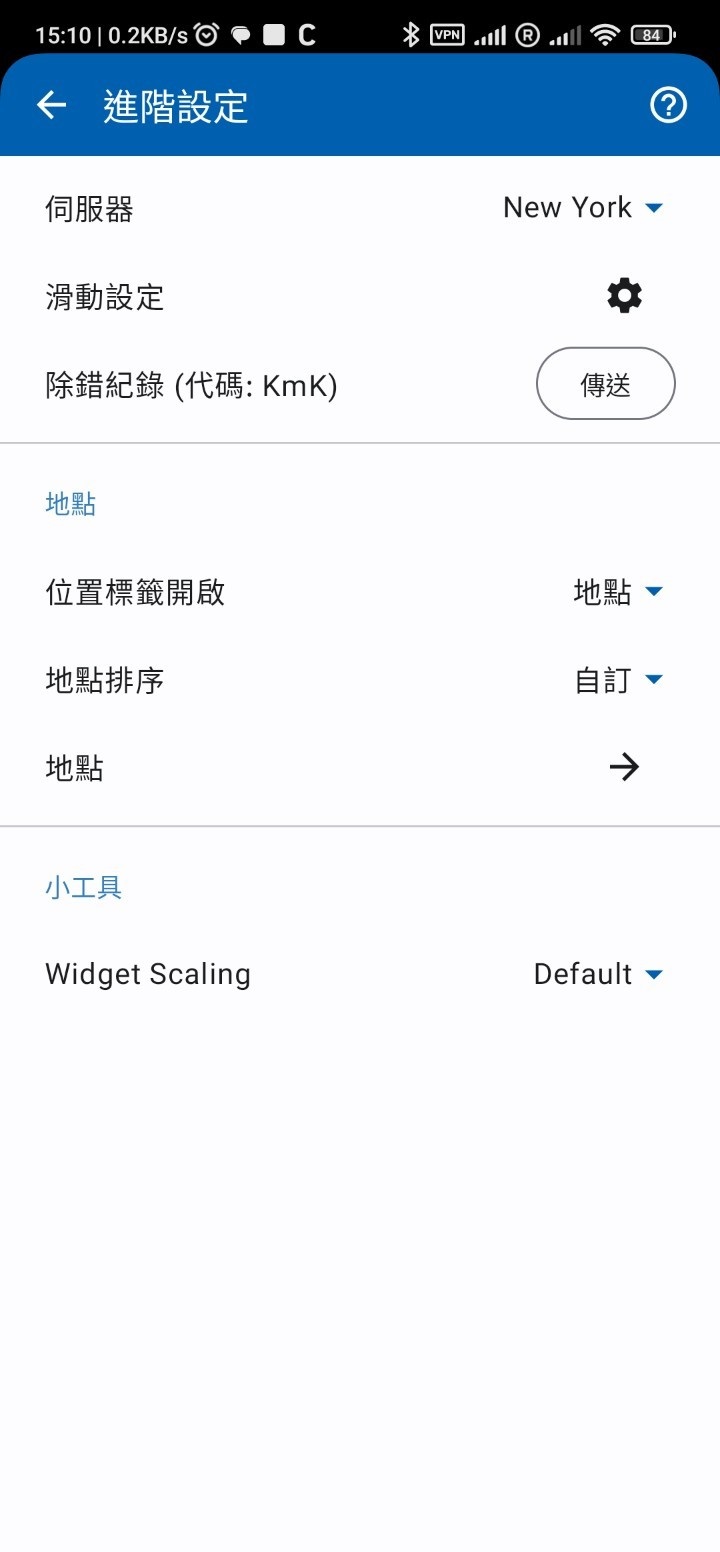Open the 地點排序 dropdown showing 自訂
The height and width of the screenshot is (1552, 720).
(x=620, y=679)
